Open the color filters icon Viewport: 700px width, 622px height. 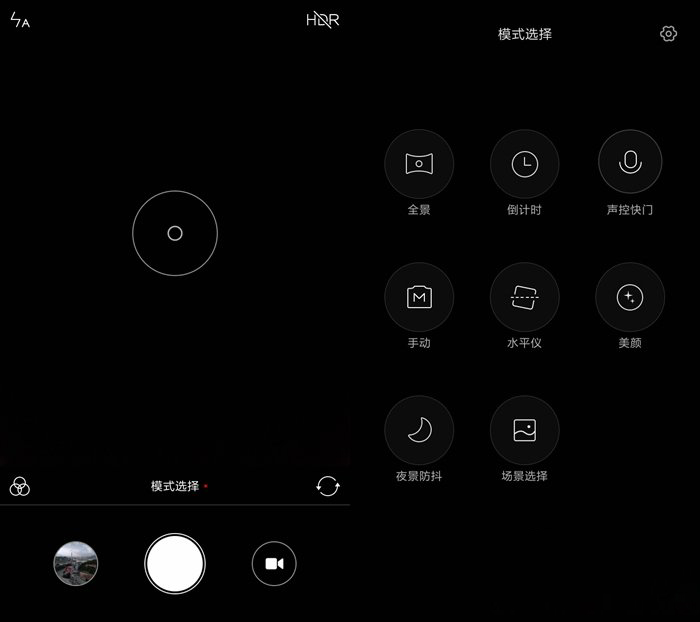tap(20, 487)
